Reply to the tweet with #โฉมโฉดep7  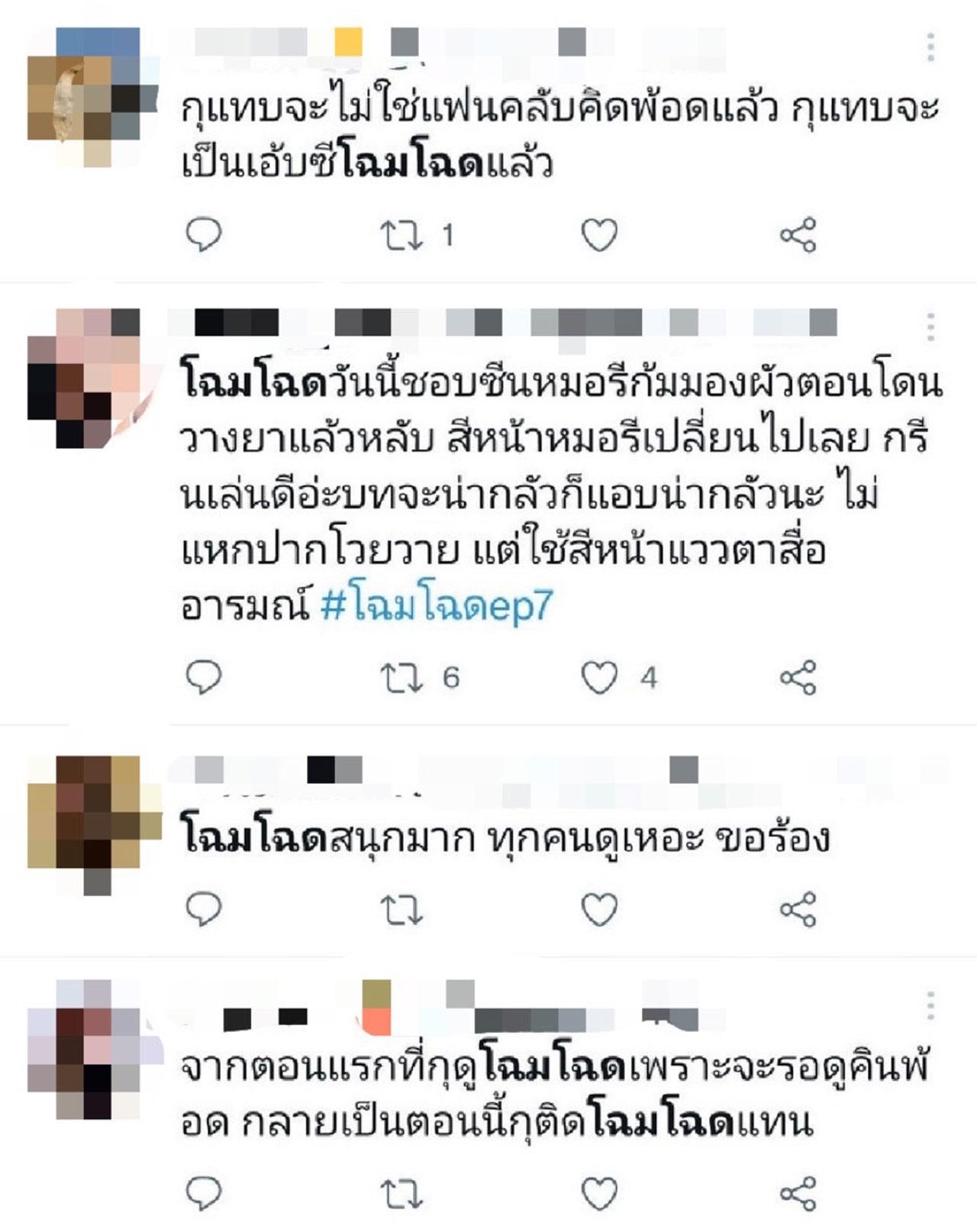pyautogui.click(x=204, y=677)
